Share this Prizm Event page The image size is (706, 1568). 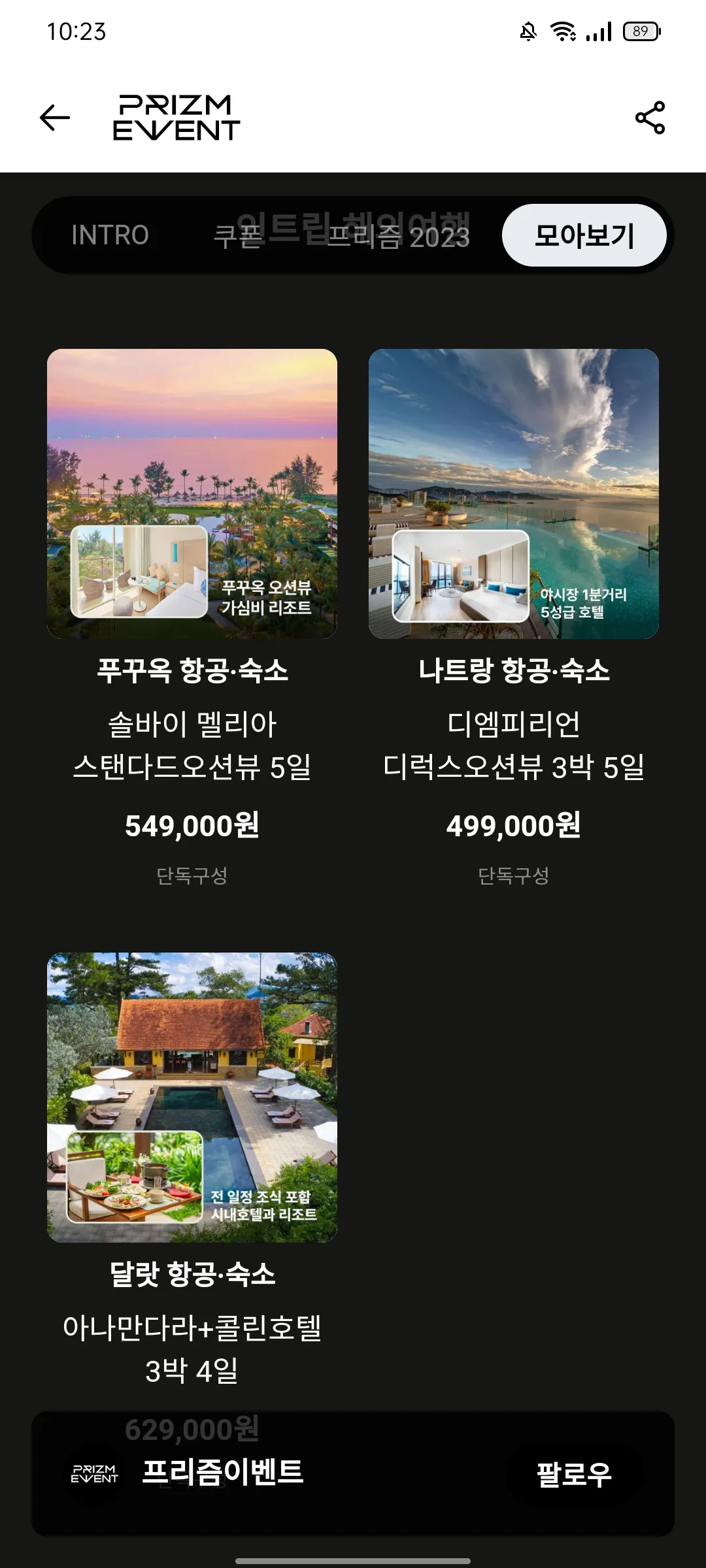[x=650, y=118]
